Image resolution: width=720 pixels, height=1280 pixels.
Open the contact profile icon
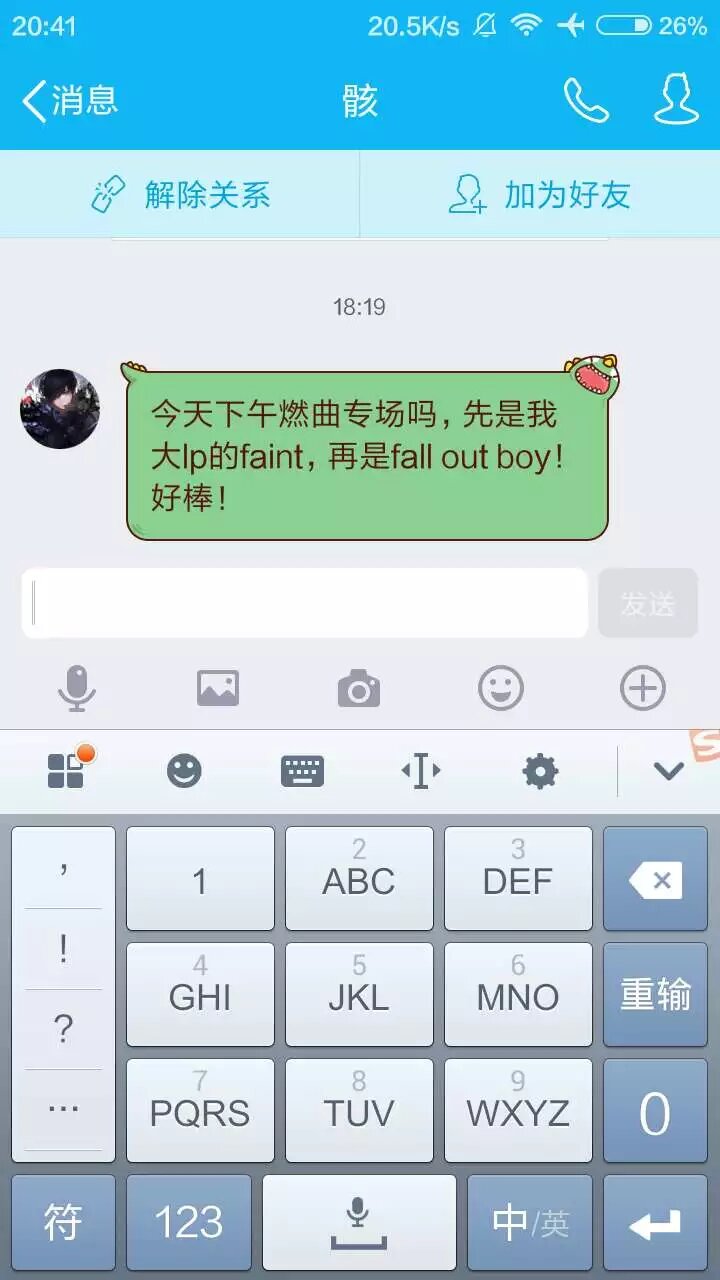(x=676, y=100)
